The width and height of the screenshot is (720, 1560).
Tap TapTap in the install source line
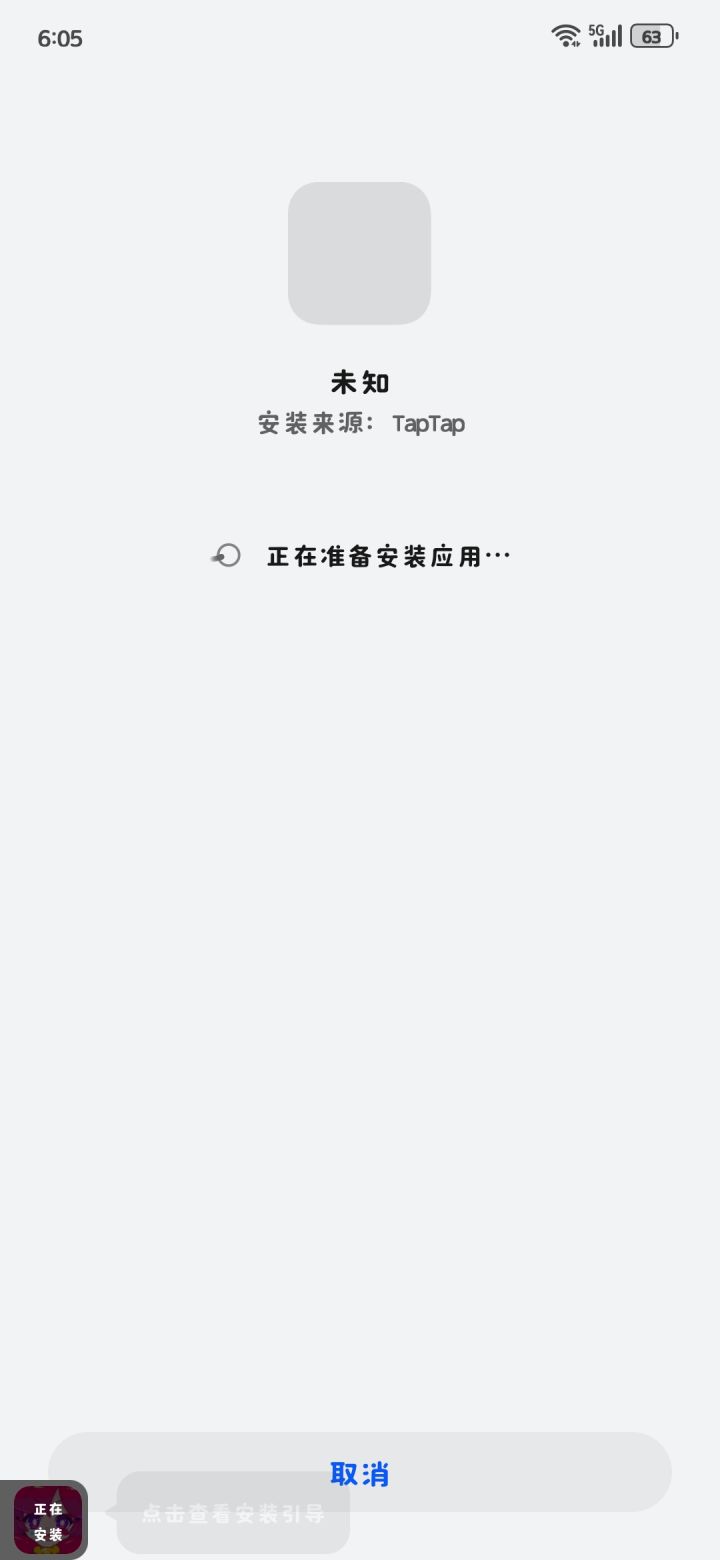[x=428, y=423]
